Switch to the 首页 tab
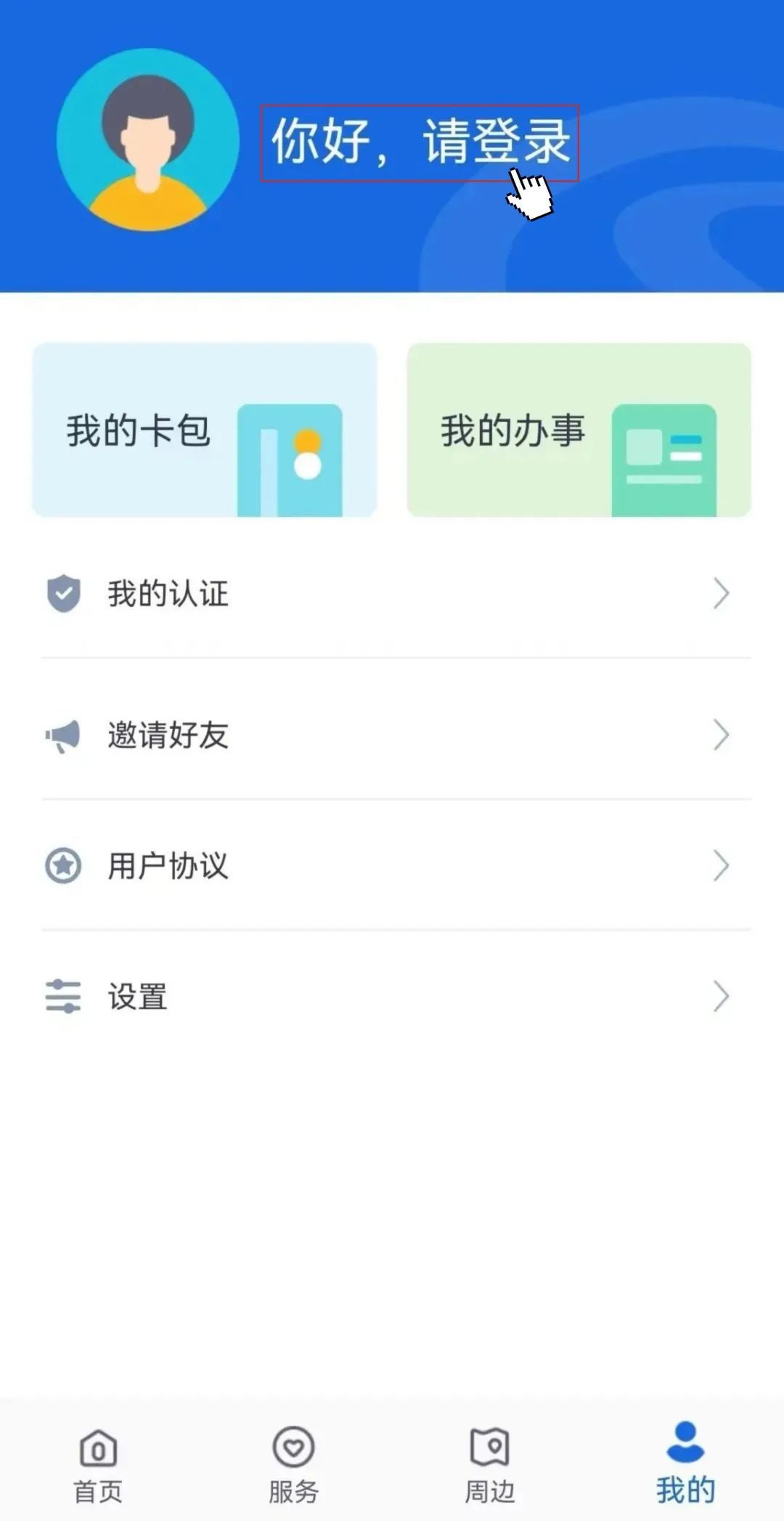 (98, 1467)
